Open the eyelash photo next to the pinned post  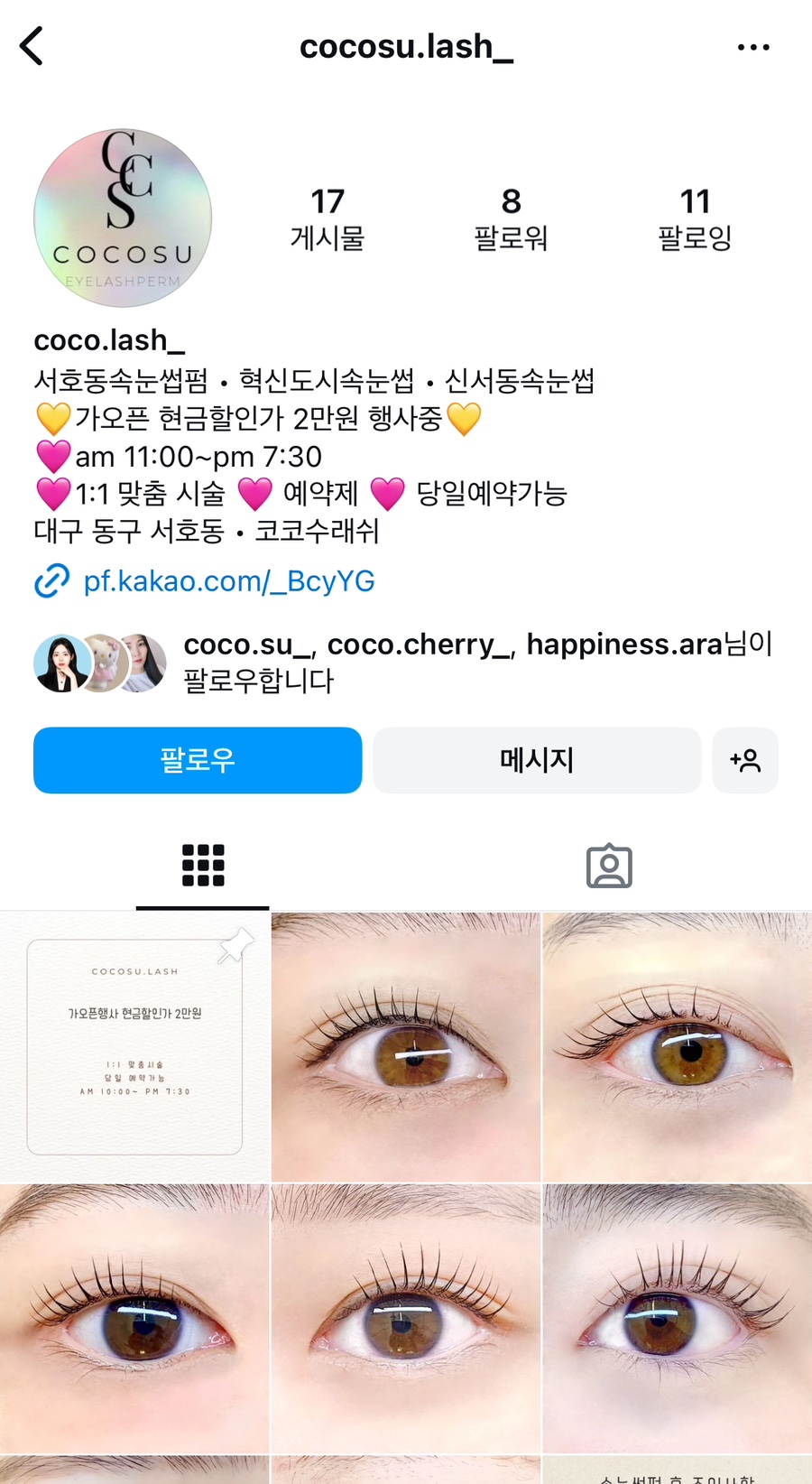(x=406, y=1047)
